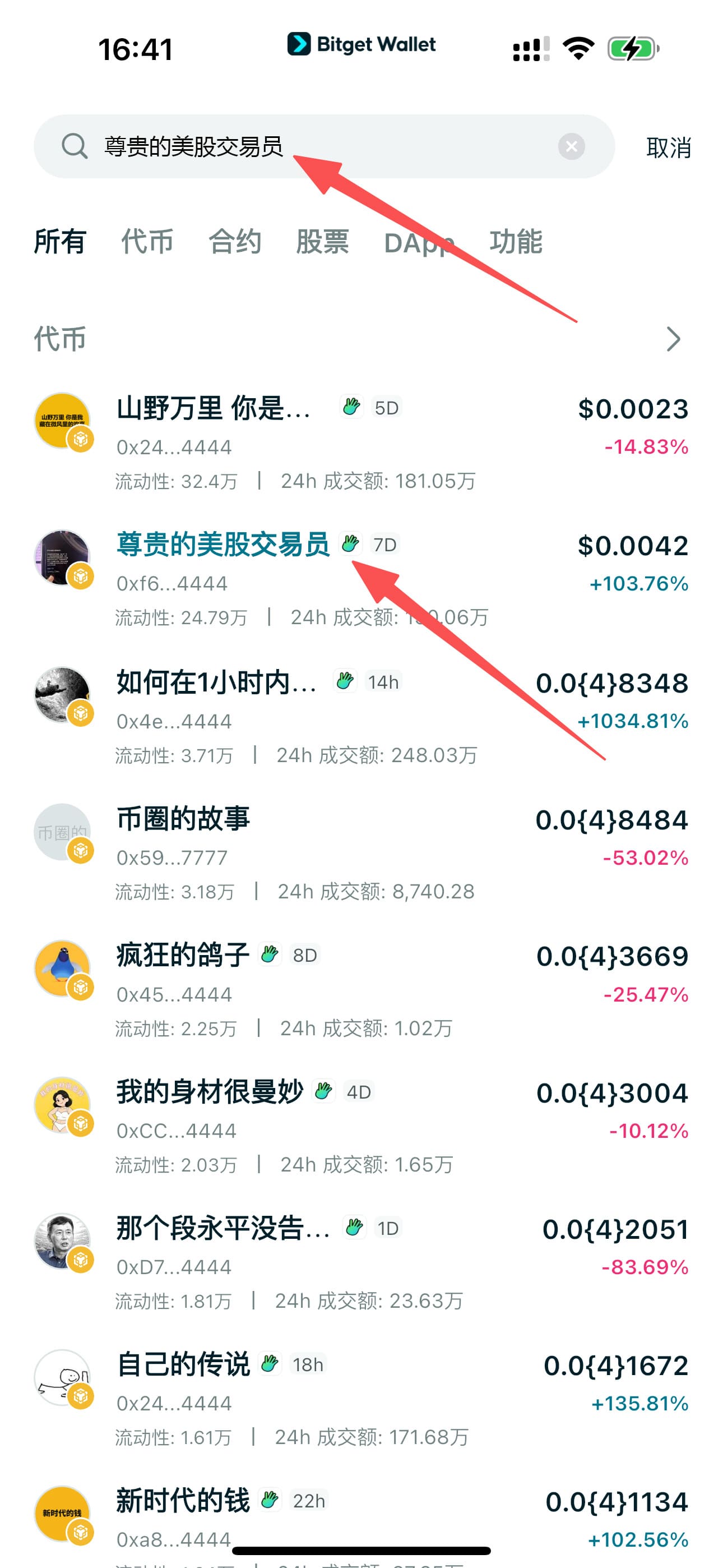Expand the 代币 section with the chevron

(x=673, y=340)
